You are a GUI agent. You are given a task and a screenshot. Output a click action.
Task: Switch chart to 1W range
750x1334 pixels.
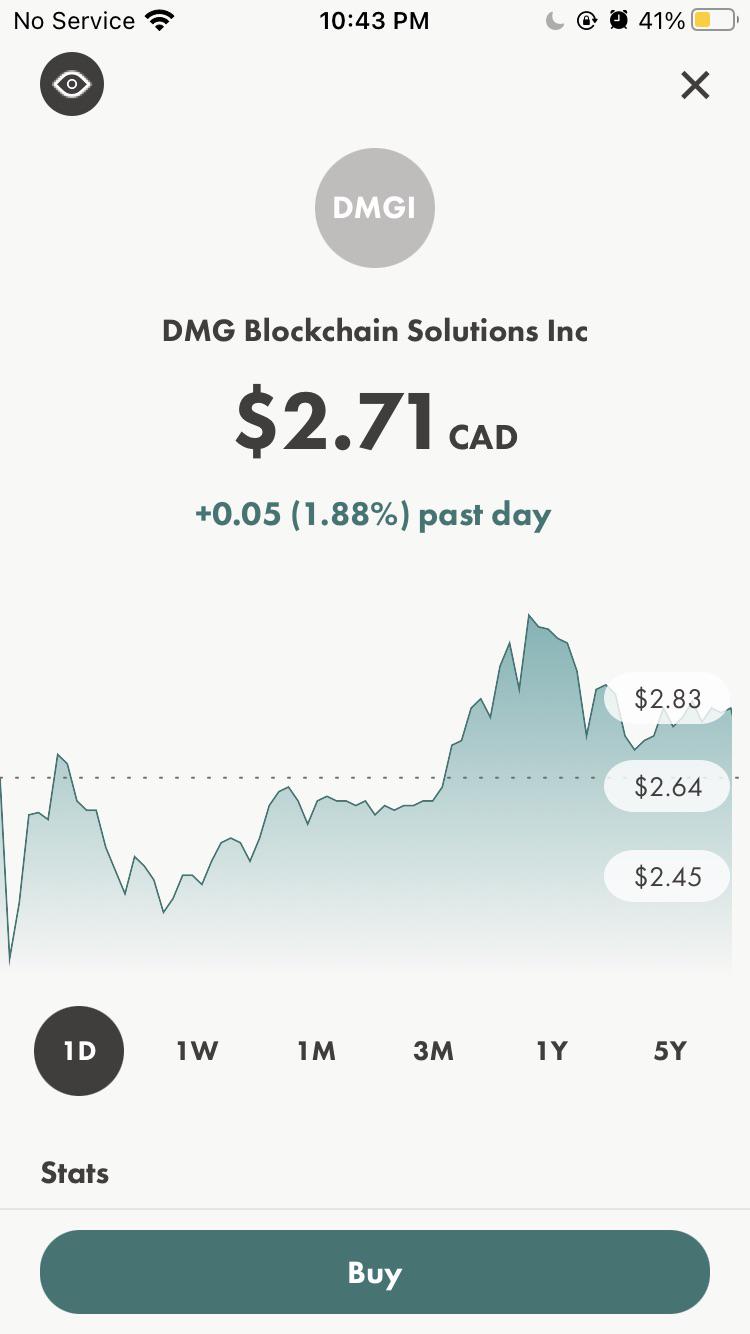click(197, 1051)
